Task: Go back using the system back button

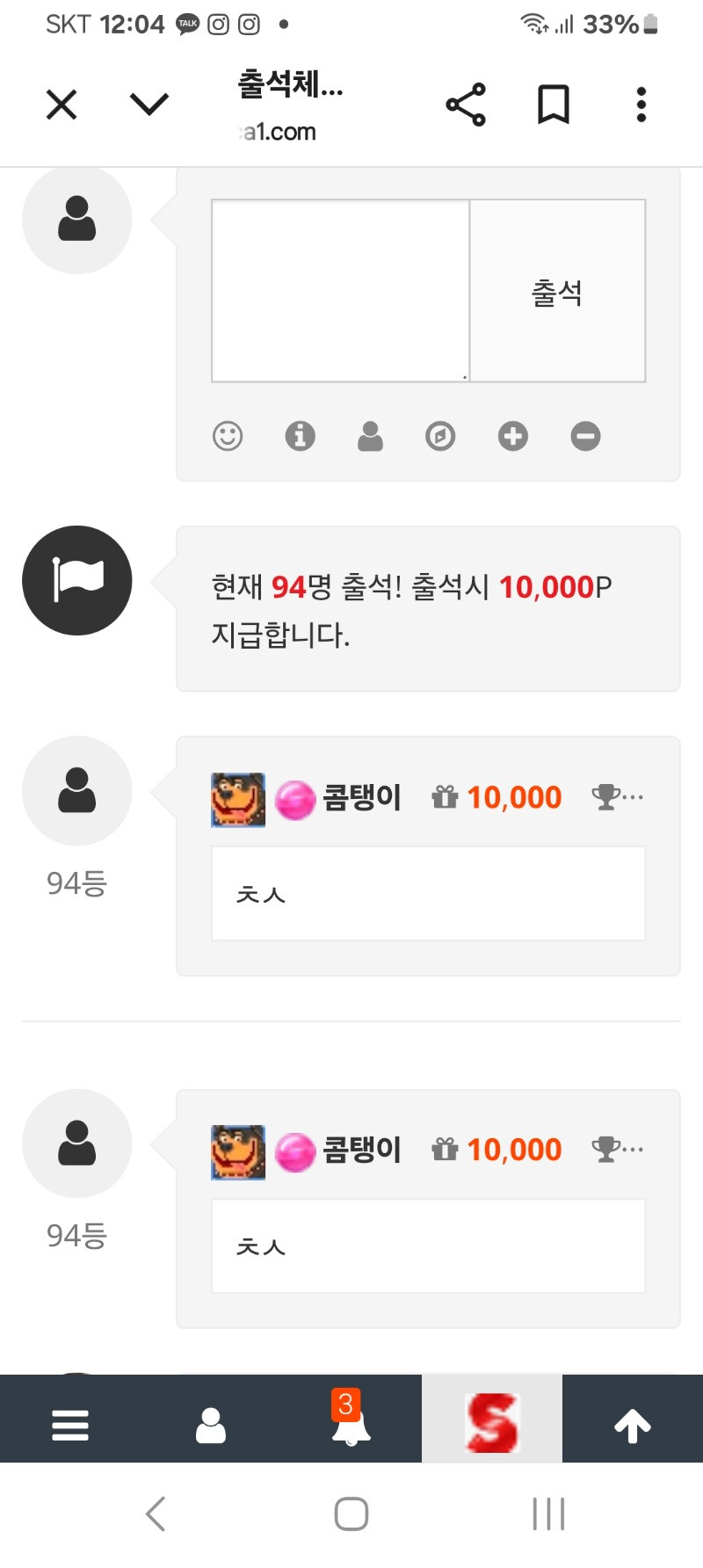Action: (x=156, y=1514)
